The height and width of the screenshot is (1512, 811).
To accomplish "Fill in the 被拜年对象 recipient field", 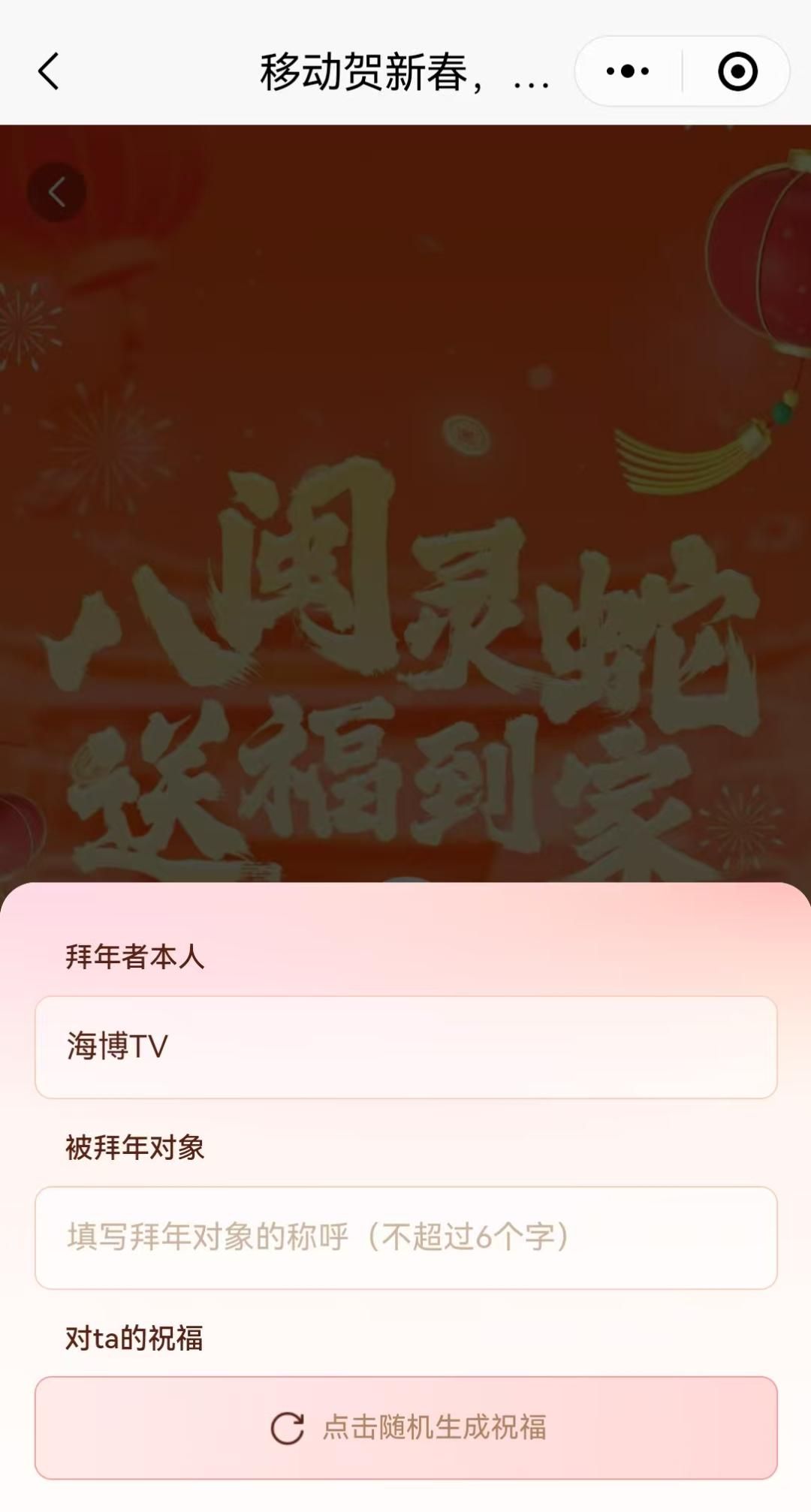I will tap(405, 1237).
